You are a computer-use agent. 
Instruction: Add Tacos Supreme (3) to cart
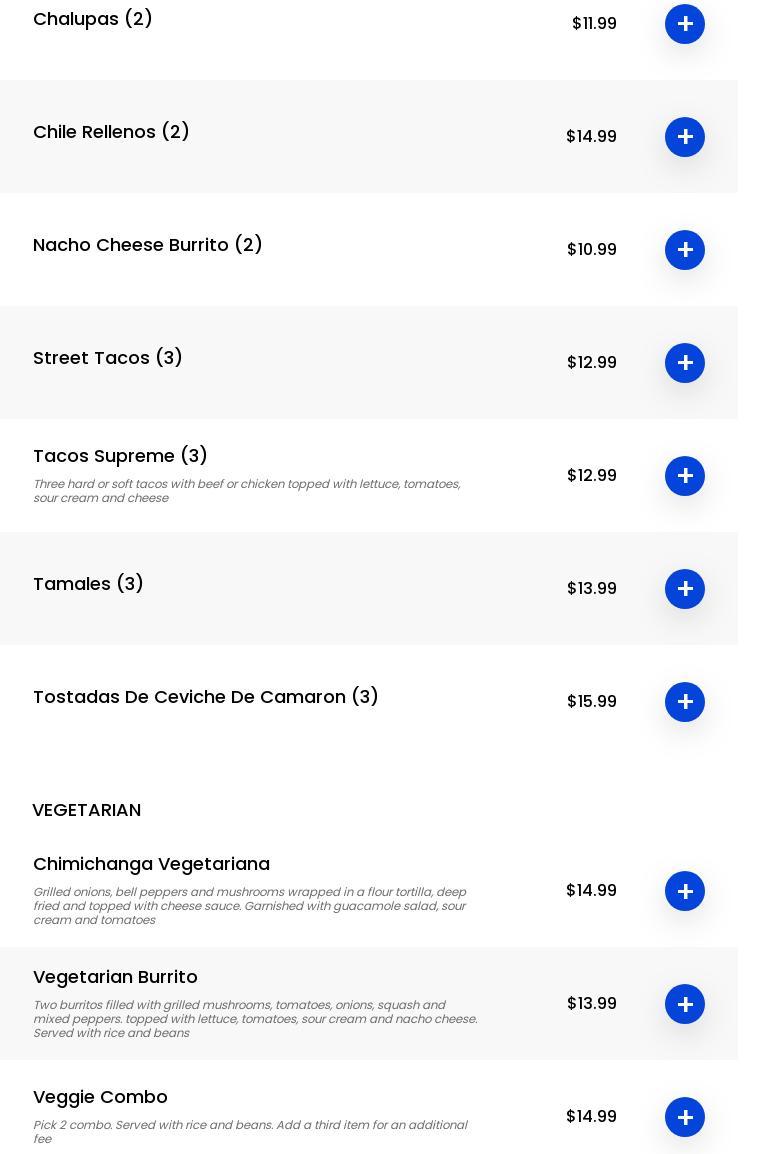click(x=685, y=476)
